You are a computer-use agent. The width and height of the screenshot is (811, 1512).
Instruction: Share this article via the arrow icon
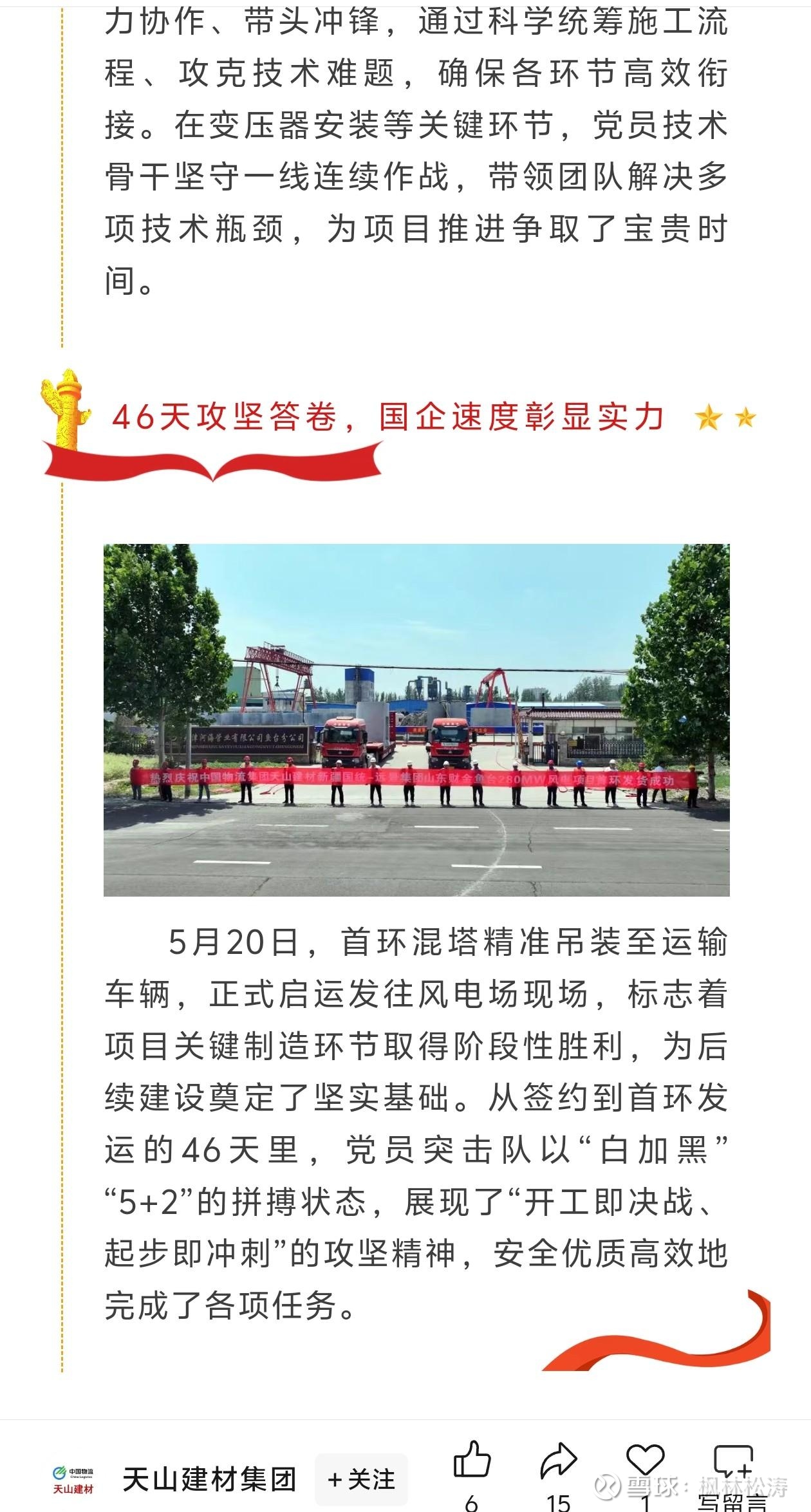558,1461
